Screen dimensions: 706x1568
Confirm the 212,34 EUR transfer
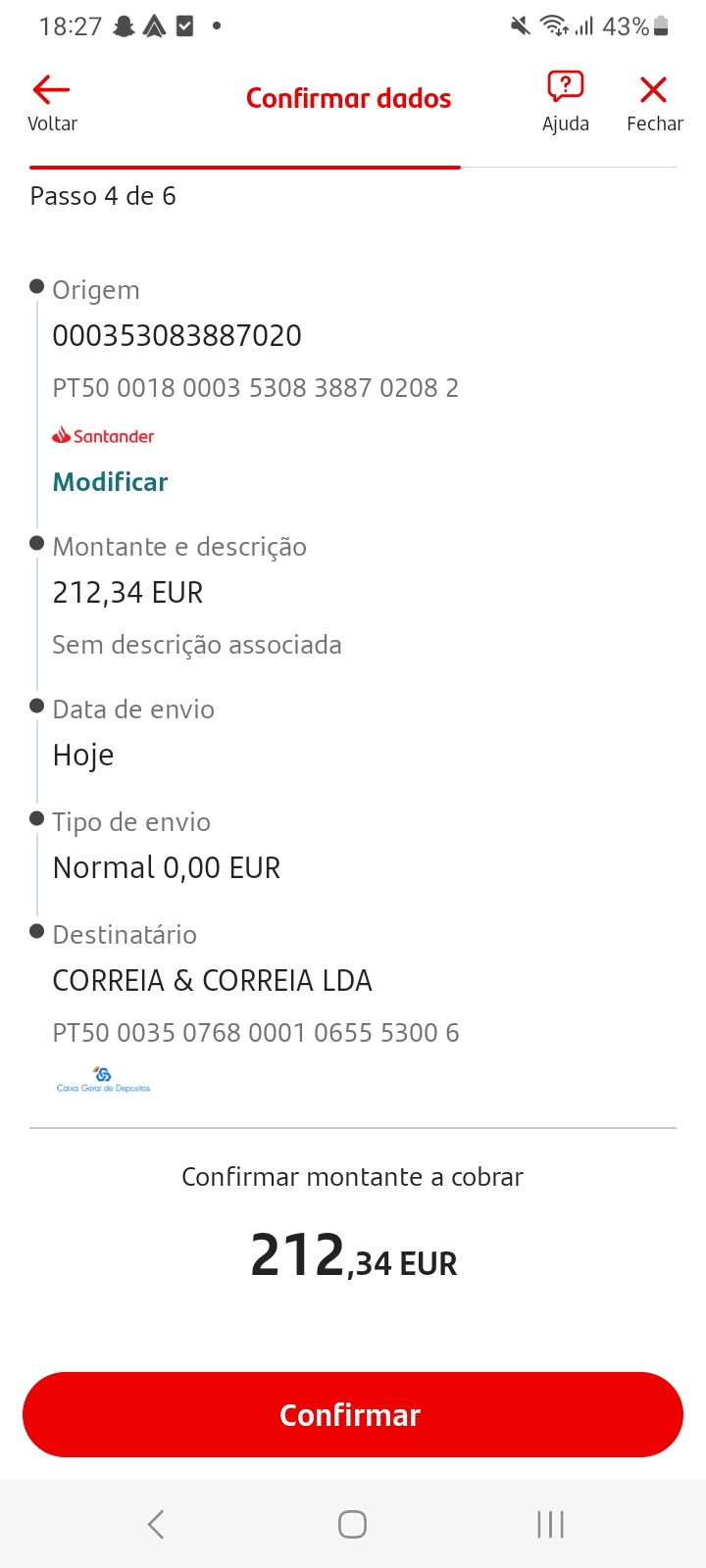(x=352, y=1414)
